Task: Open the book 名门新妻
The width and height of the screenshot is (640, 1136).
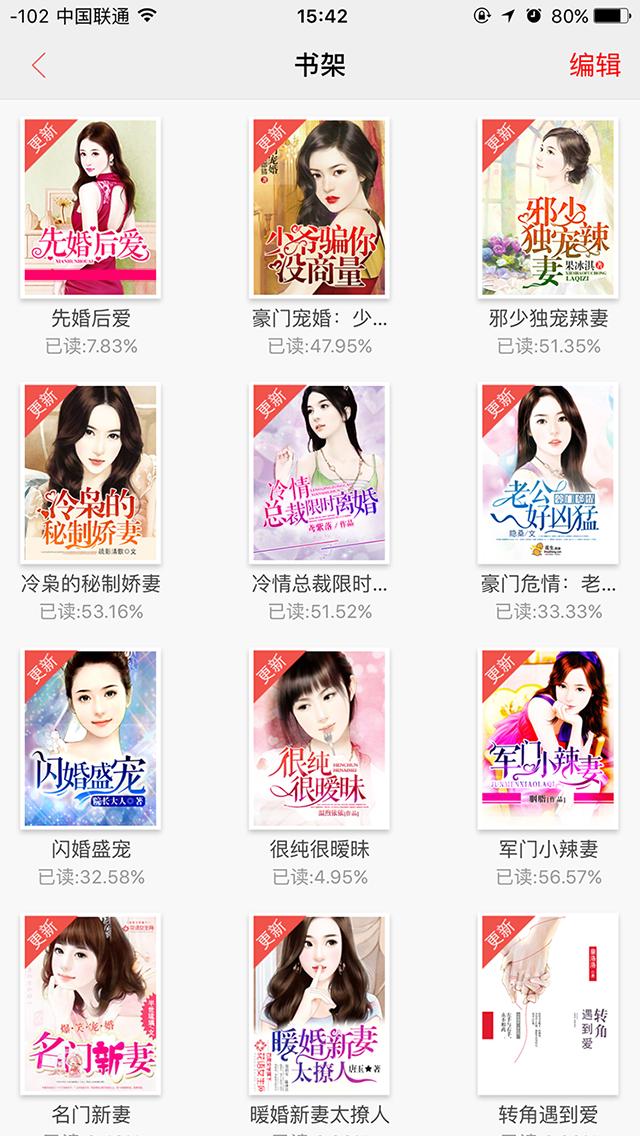Action: (91, 1004)
